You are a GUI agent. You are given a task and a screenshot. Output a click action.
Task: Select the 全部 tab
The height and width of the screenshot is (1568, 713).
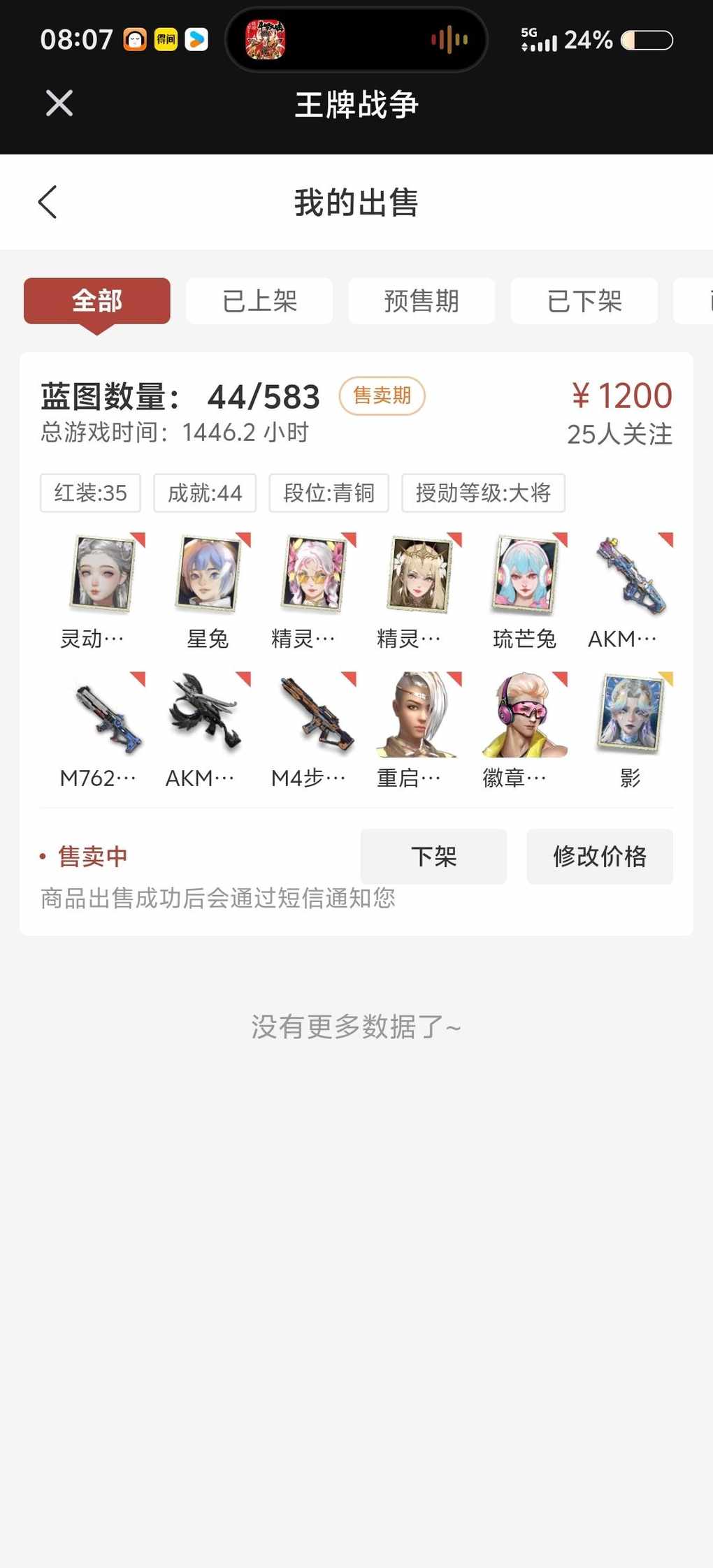[97, 301]
